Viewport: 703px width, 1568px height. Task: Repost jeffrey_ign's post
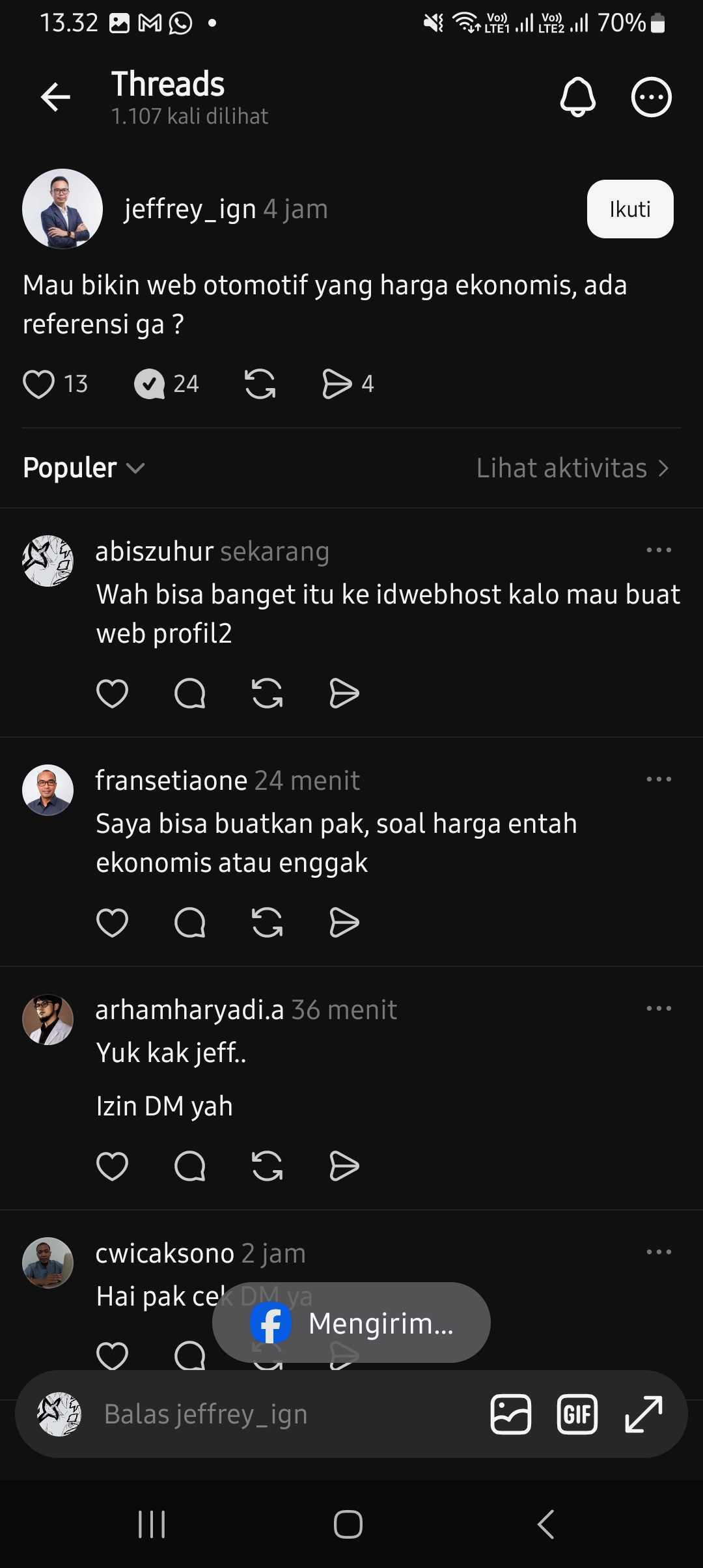[260, 384]
